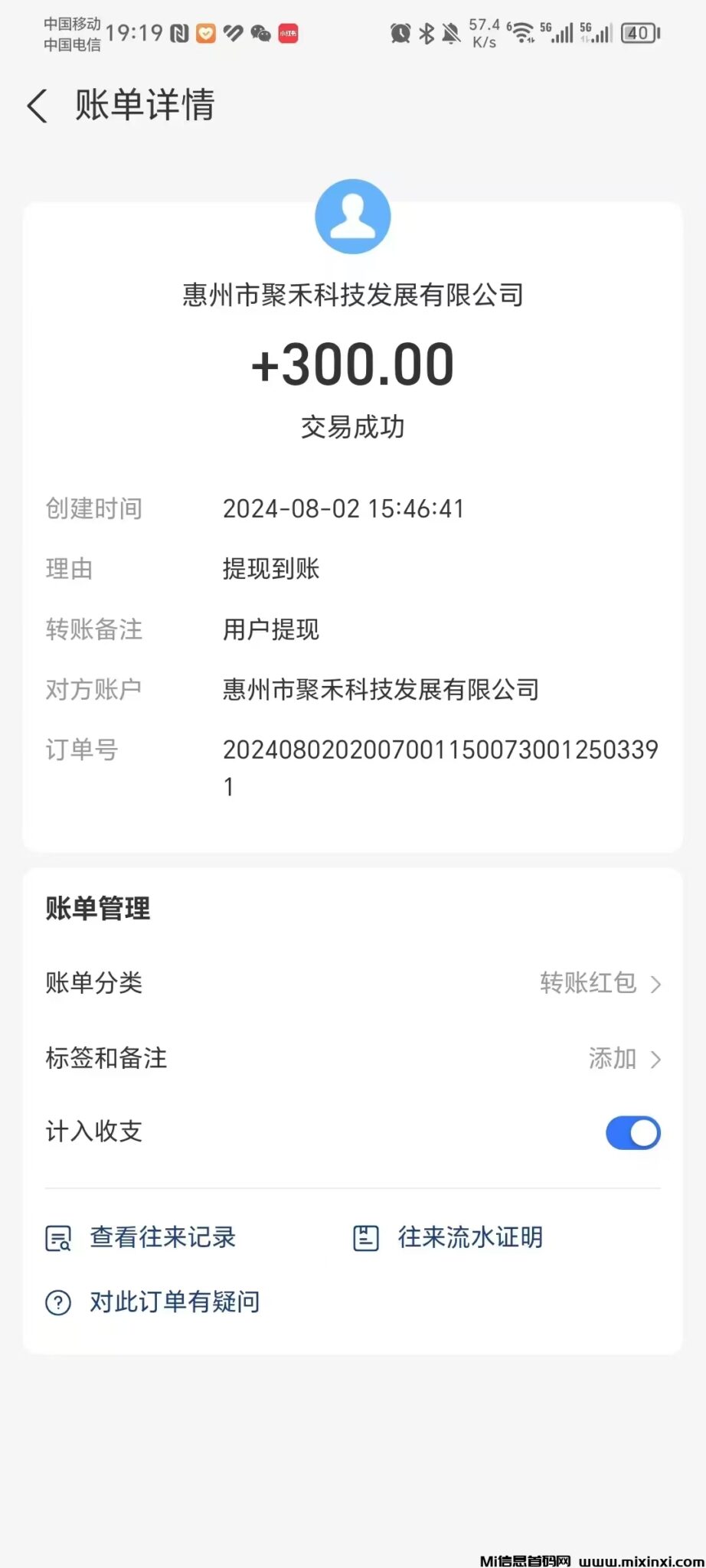Tap the muted notifications bell icon
Viewport: 706px width, 1568px height.
pyautogui.click(x=449, y=34)
